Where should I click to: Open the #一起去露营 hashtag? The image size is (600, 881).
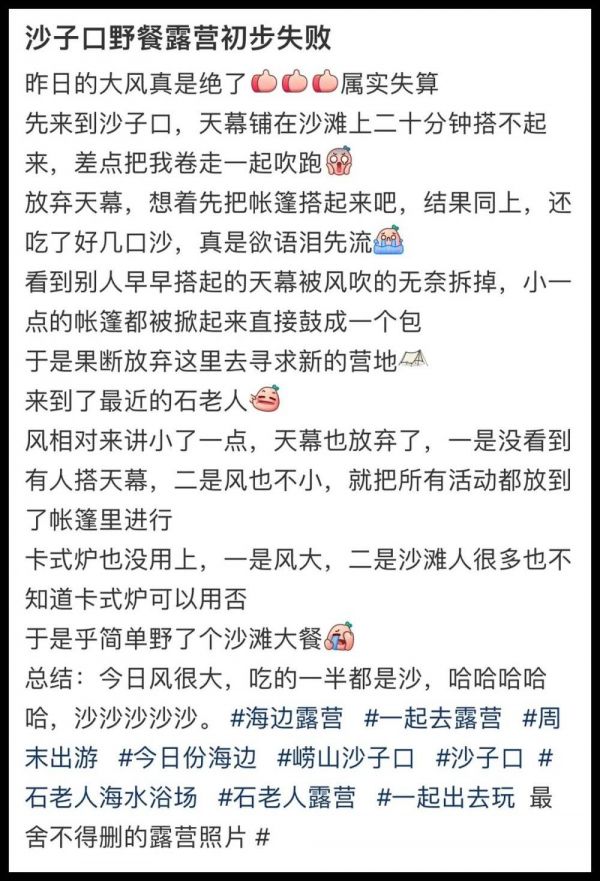click(x=433, y=718)
